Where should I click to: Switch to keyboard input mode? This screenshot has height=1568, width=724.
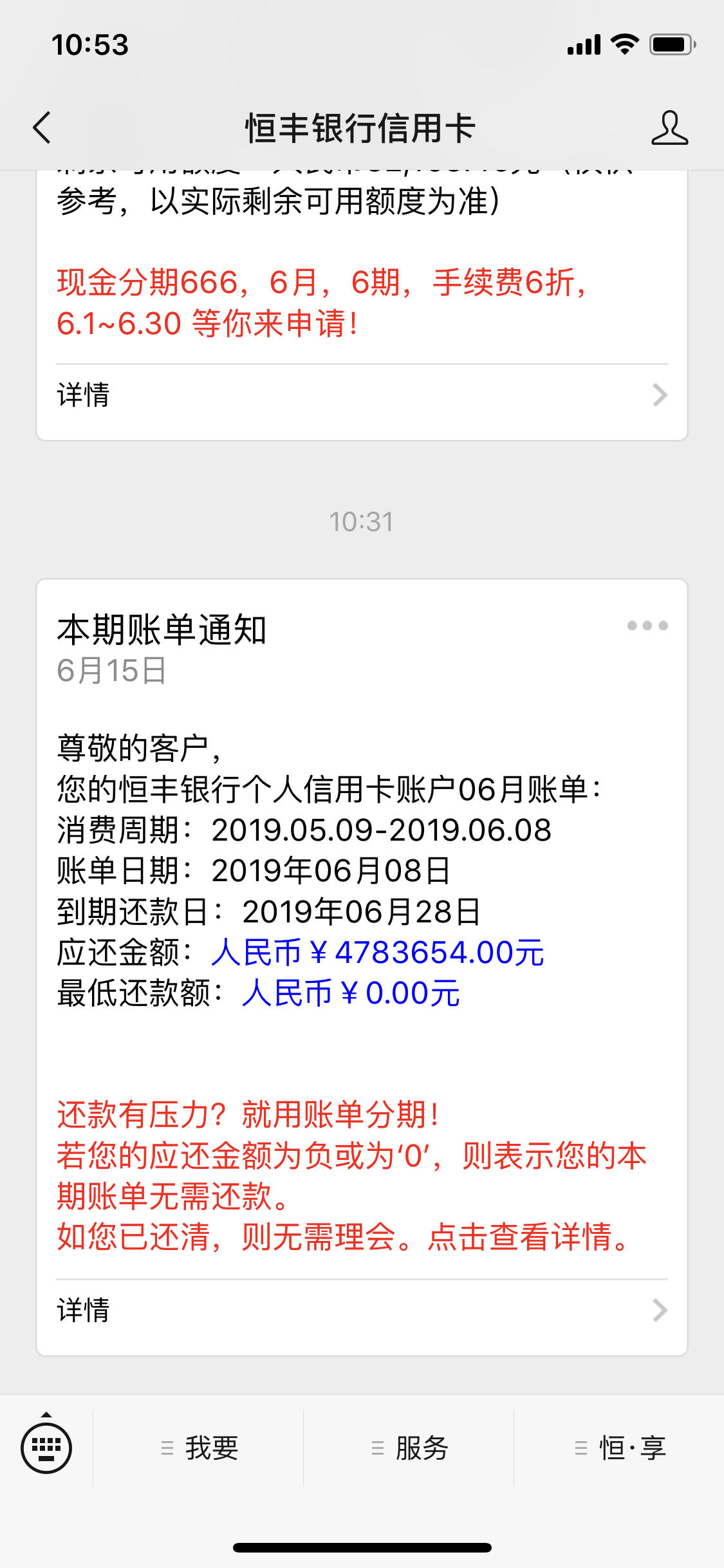(46, 1447)
